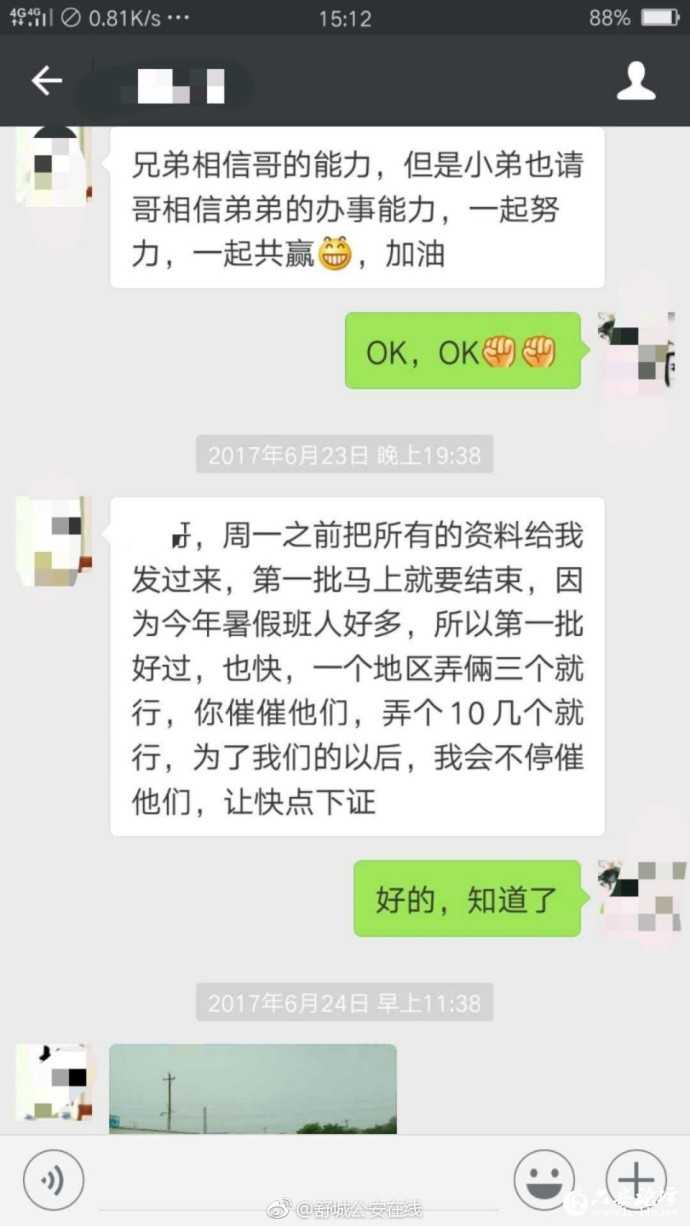
Task: Go back to the chat list
Action: [x=47, y=82]
